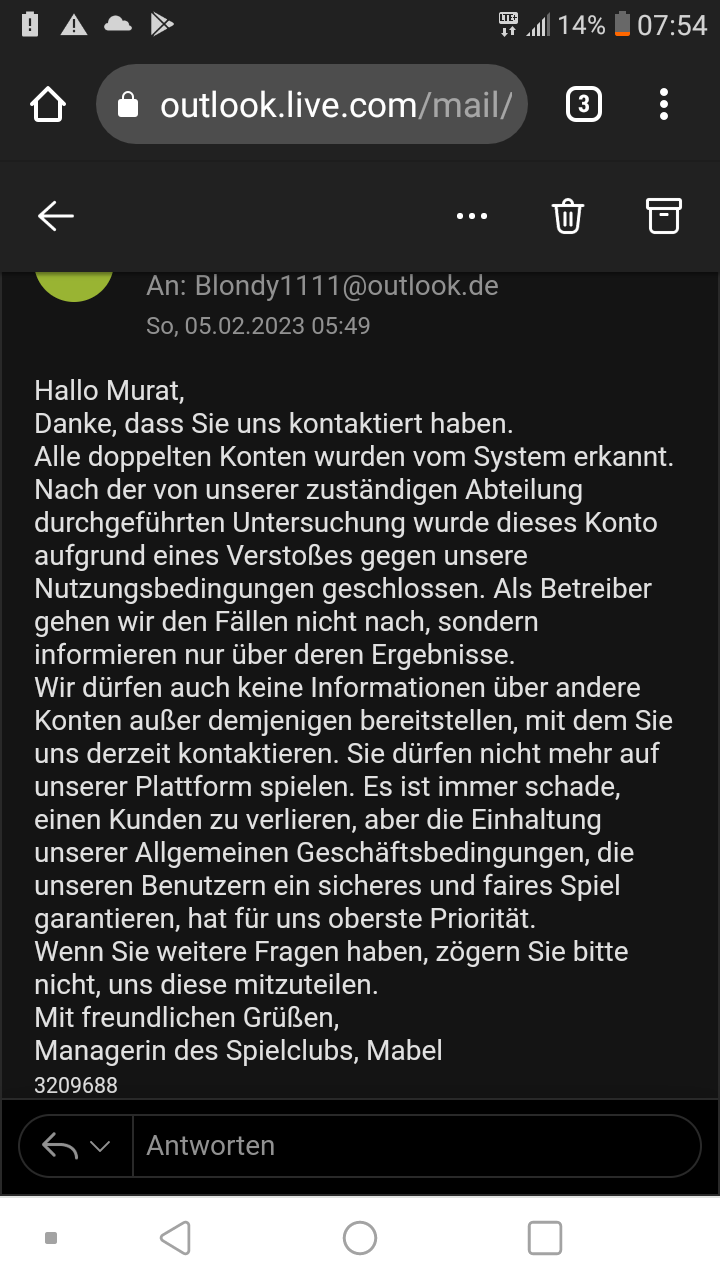
Task: Tap the Antworten reply field
Action: (415, 1146)
